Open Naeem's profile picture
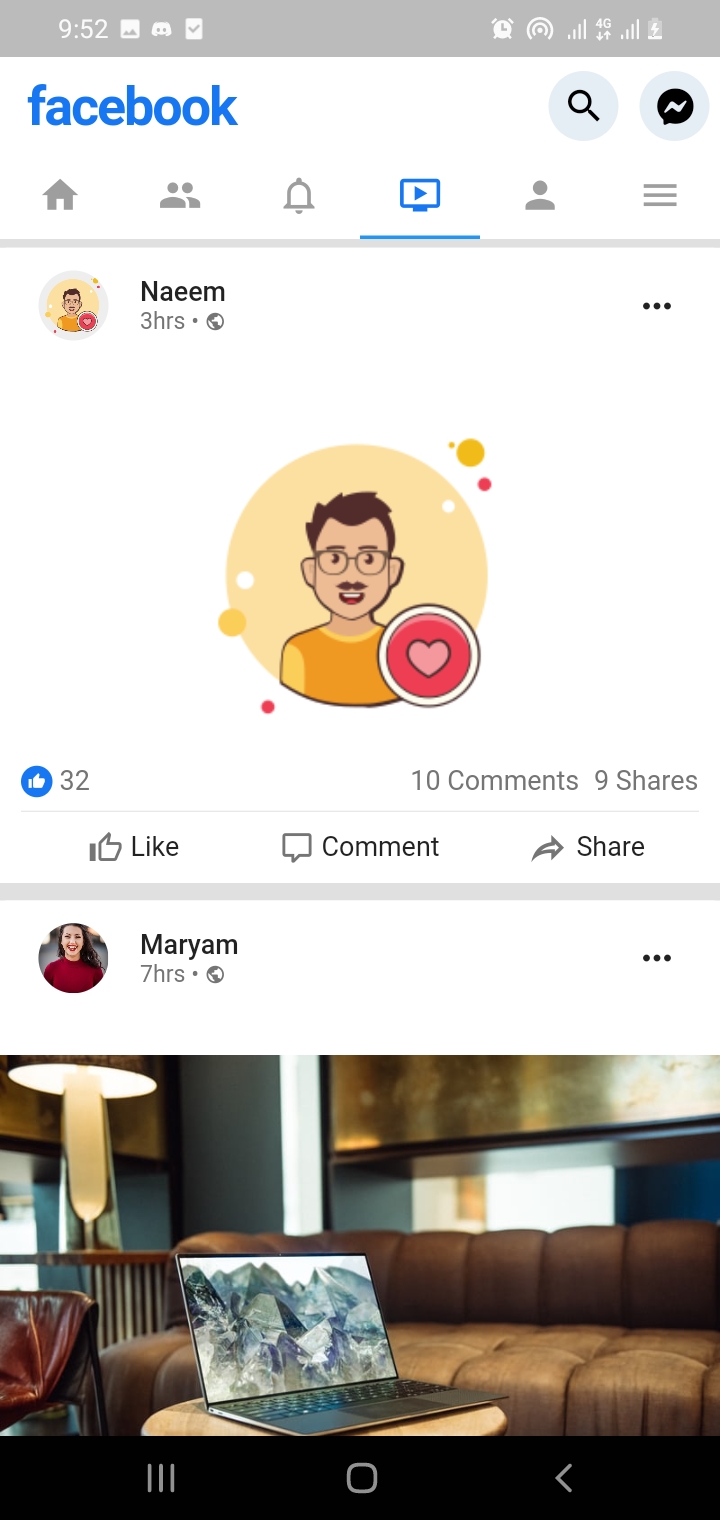 (x=73, y=305)
